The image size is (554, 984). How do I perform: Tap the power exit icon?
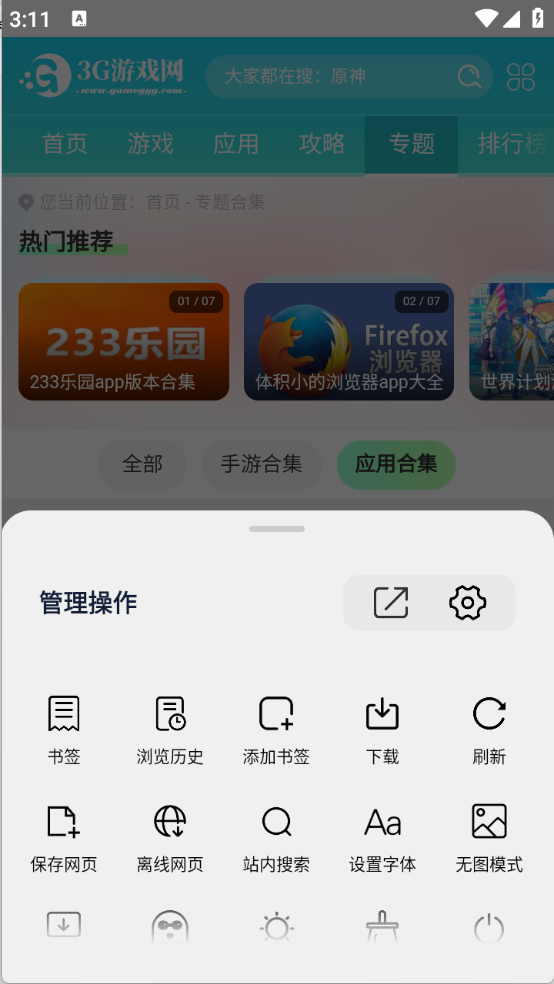(489, 928)
